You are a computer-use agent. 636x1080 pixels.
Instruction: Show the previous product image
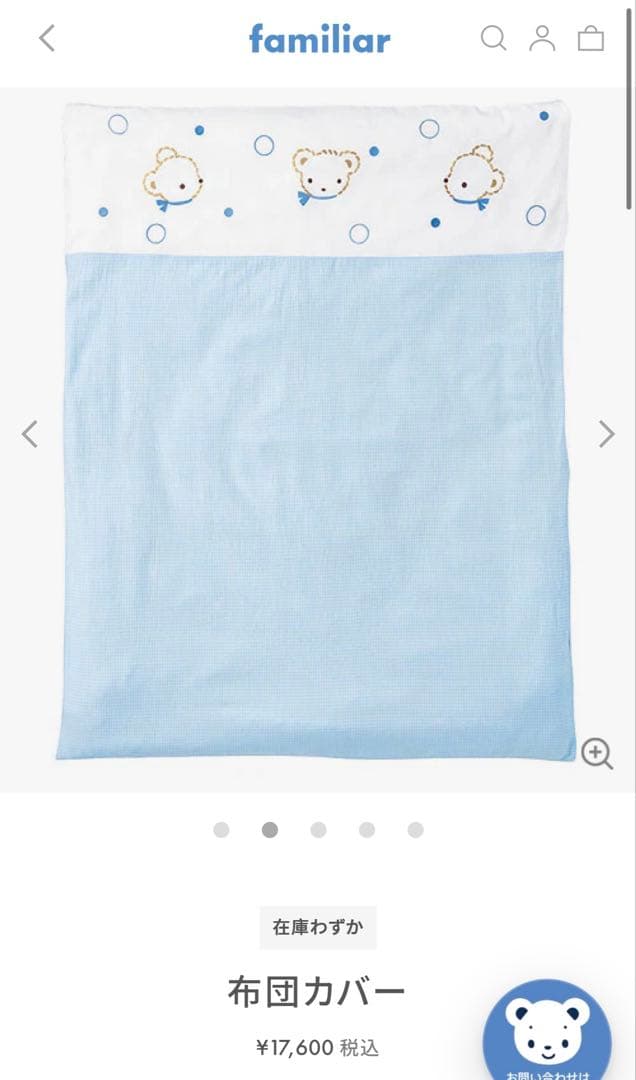[30, 434]
